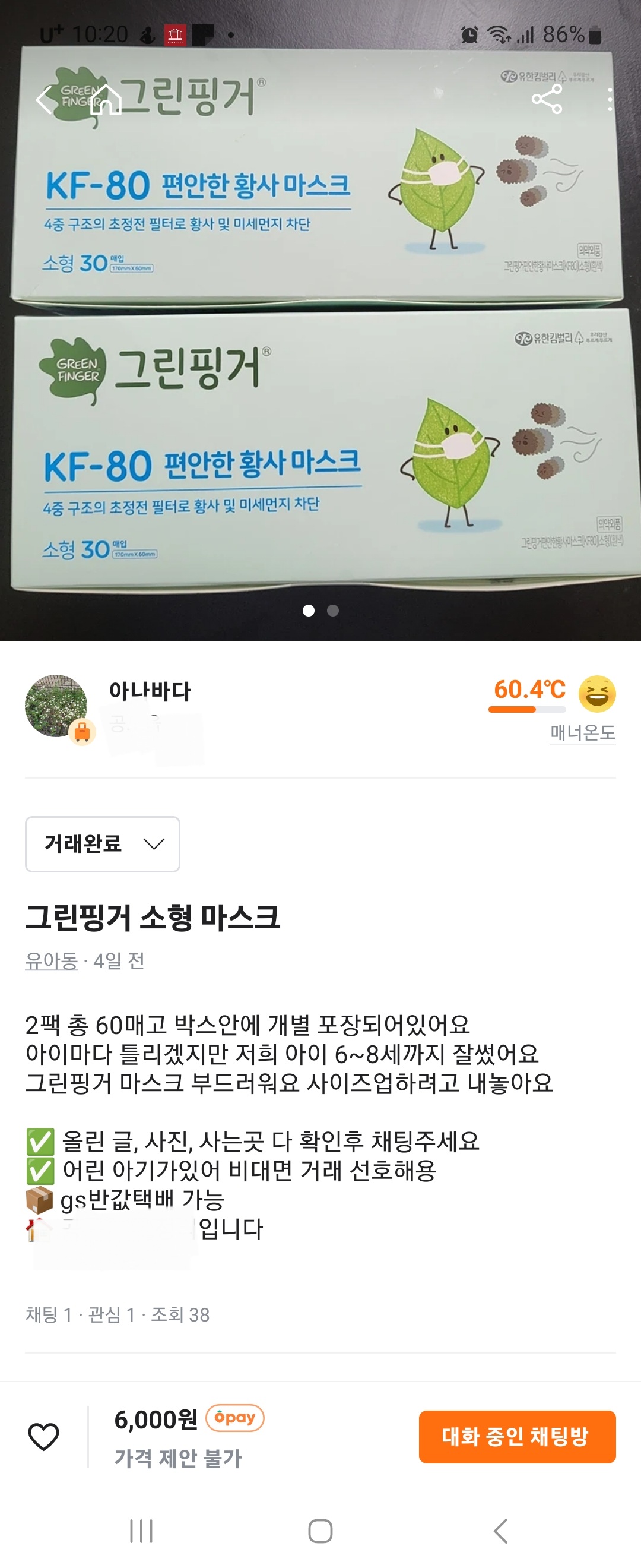
Task: Open seller 아나바다's profile
Action: (x=150, y=691)
